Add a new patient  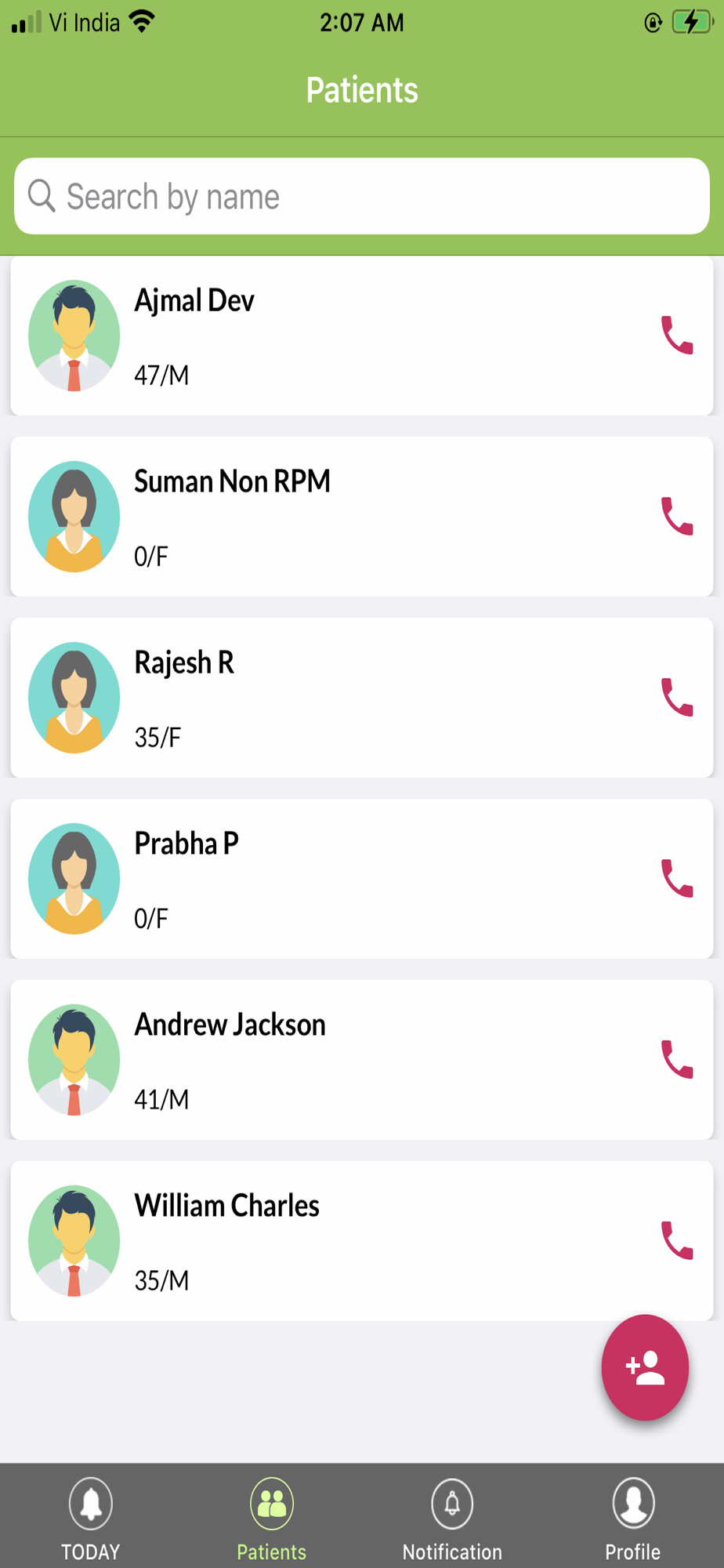(644, 1367)
